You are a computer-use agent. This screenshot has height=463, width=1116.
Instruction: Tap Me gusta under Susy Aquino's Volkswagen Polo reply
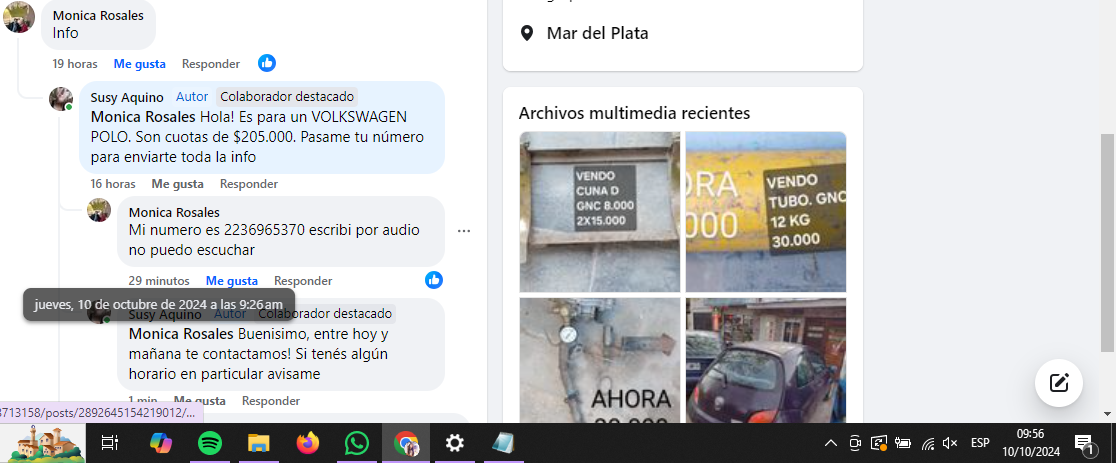pyautogui.click(x=177, y=184)
